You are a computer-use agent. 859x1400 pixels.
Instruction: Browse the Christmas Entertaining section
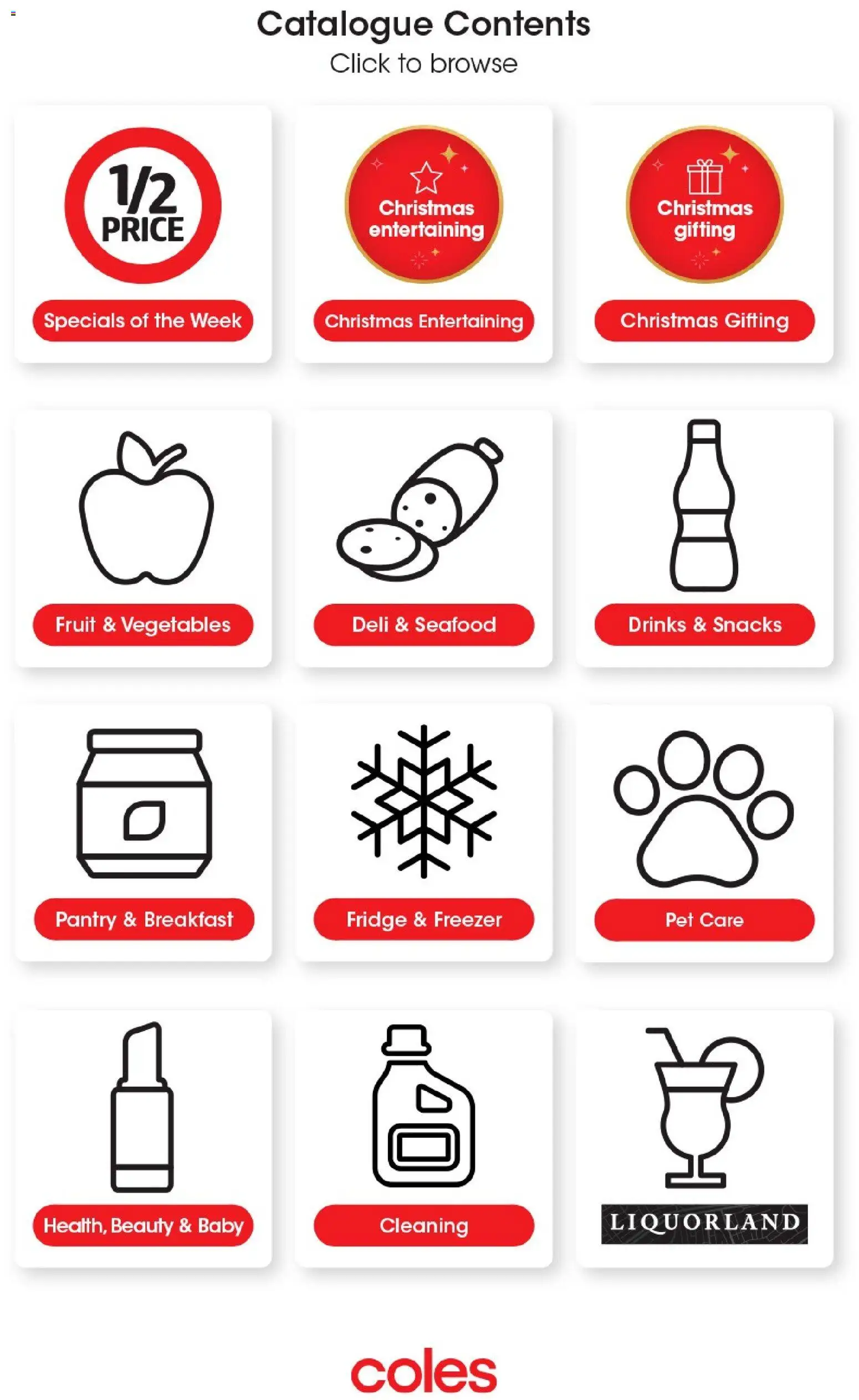425,321
